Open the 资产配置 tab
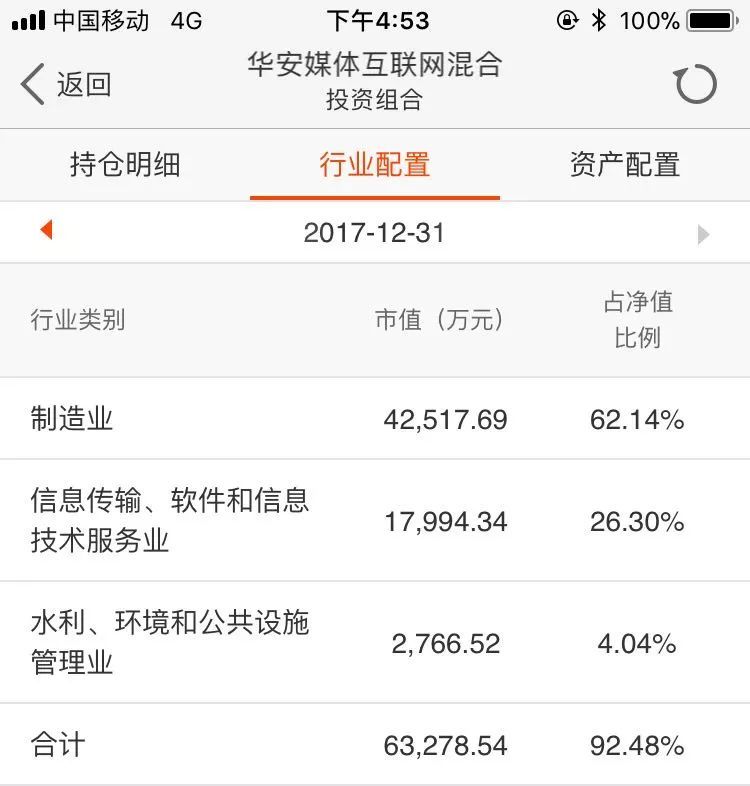The height and width of the screenshot is (786, 750). click(624, 164)
